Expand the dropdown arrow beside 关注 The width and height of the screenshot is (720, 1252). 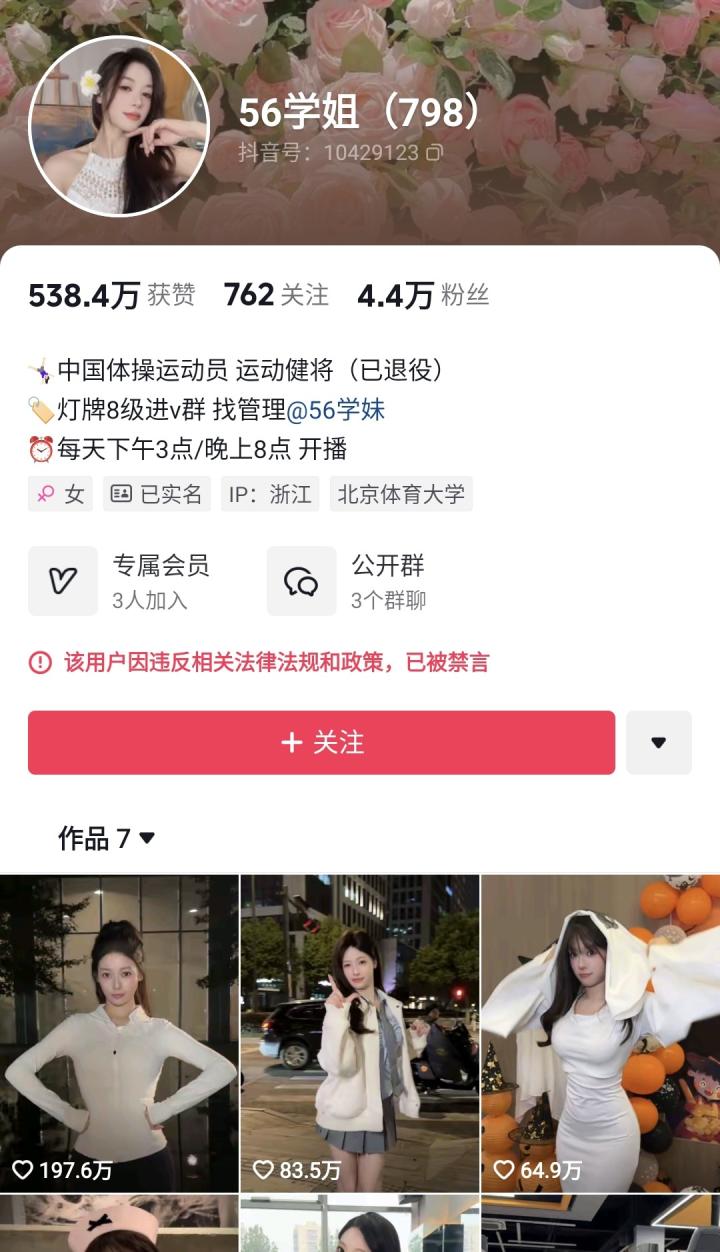click(658, 742)
